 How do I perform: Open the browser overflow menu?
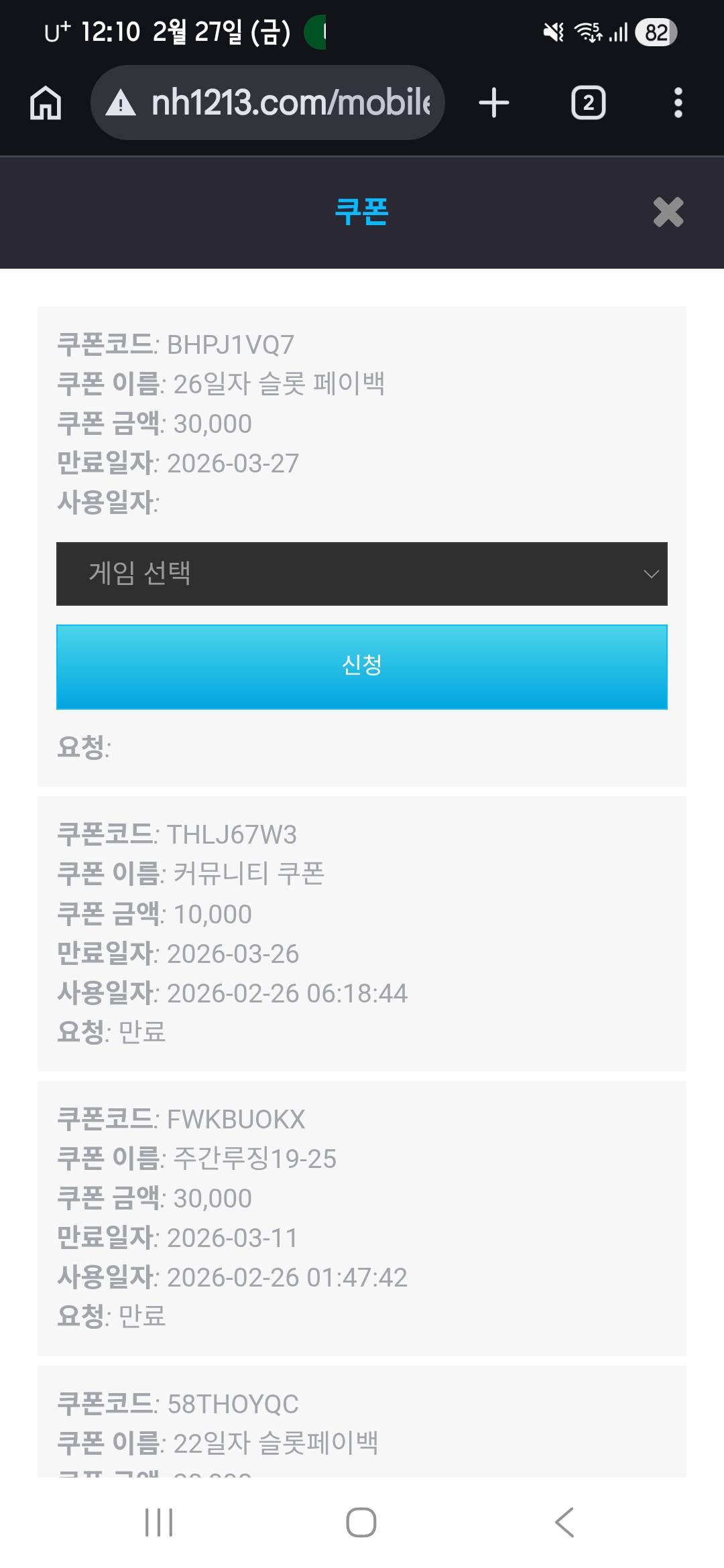[678, 103]
